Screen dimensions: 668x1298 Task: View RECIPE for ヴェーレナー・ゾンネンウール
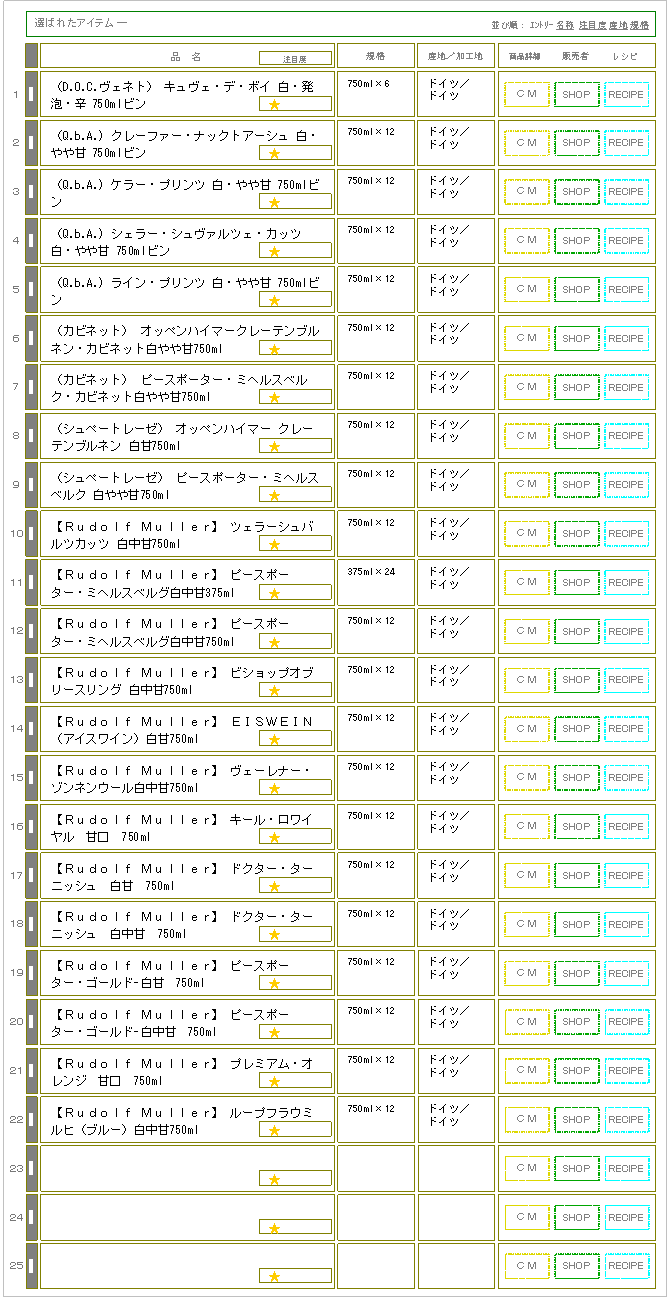[x=626, y=777]
